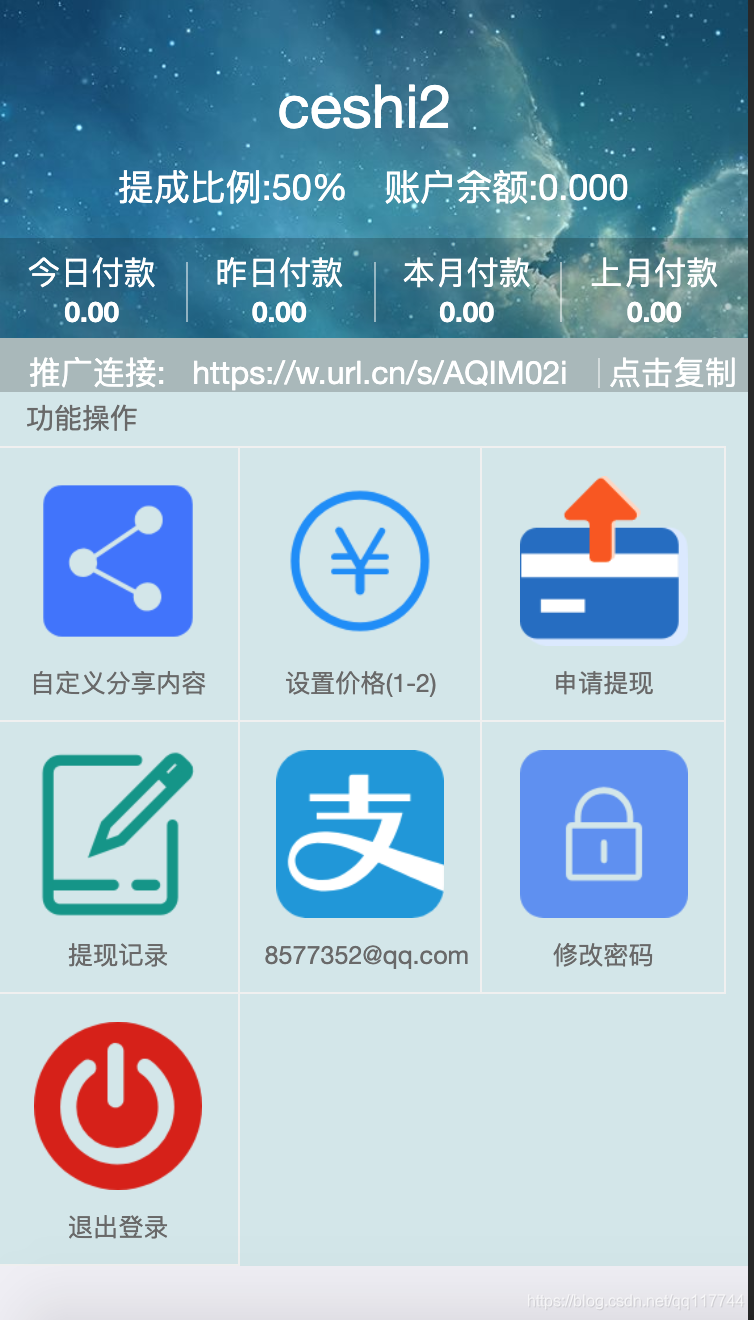View 提现记录 withdrawal records
The image size is (754, 1320).
coord(118,857)
